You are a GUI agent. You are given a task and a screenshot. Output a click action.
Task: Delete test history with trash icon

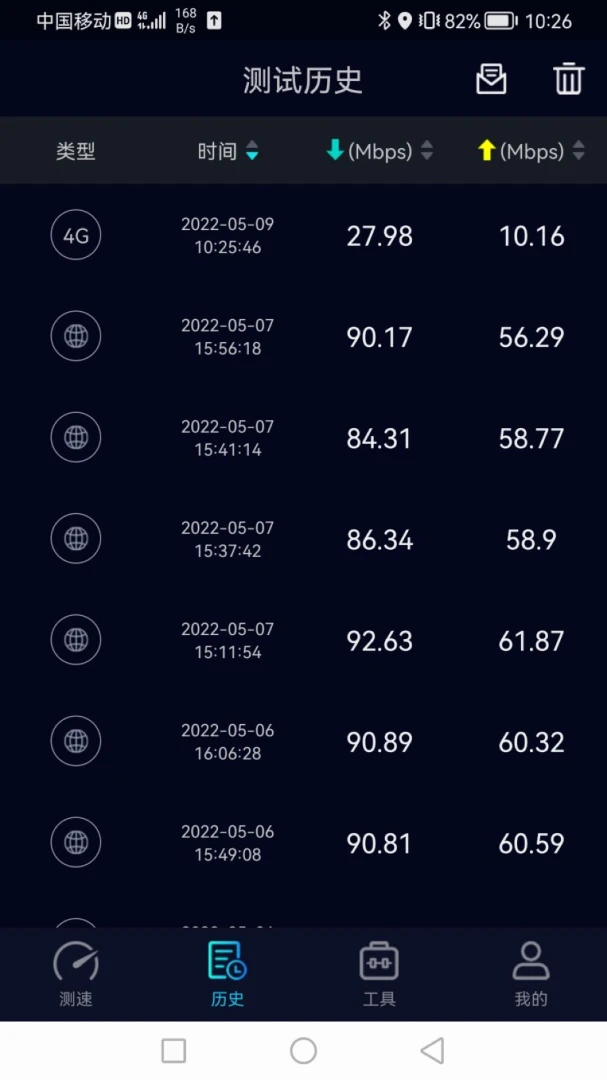[568, 80]
